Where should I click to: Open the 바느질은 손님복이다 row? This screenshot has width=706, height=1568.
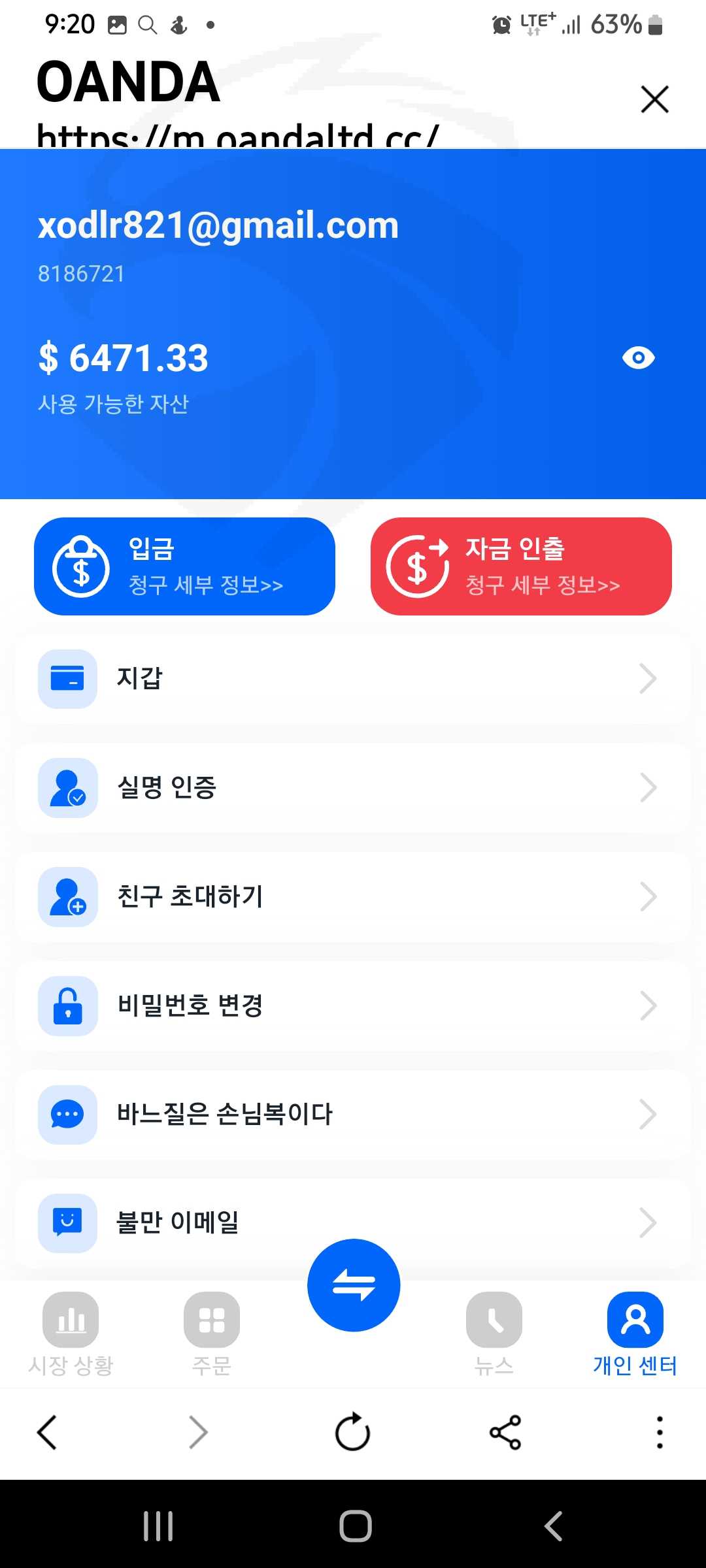click(x=353, y=1115)
